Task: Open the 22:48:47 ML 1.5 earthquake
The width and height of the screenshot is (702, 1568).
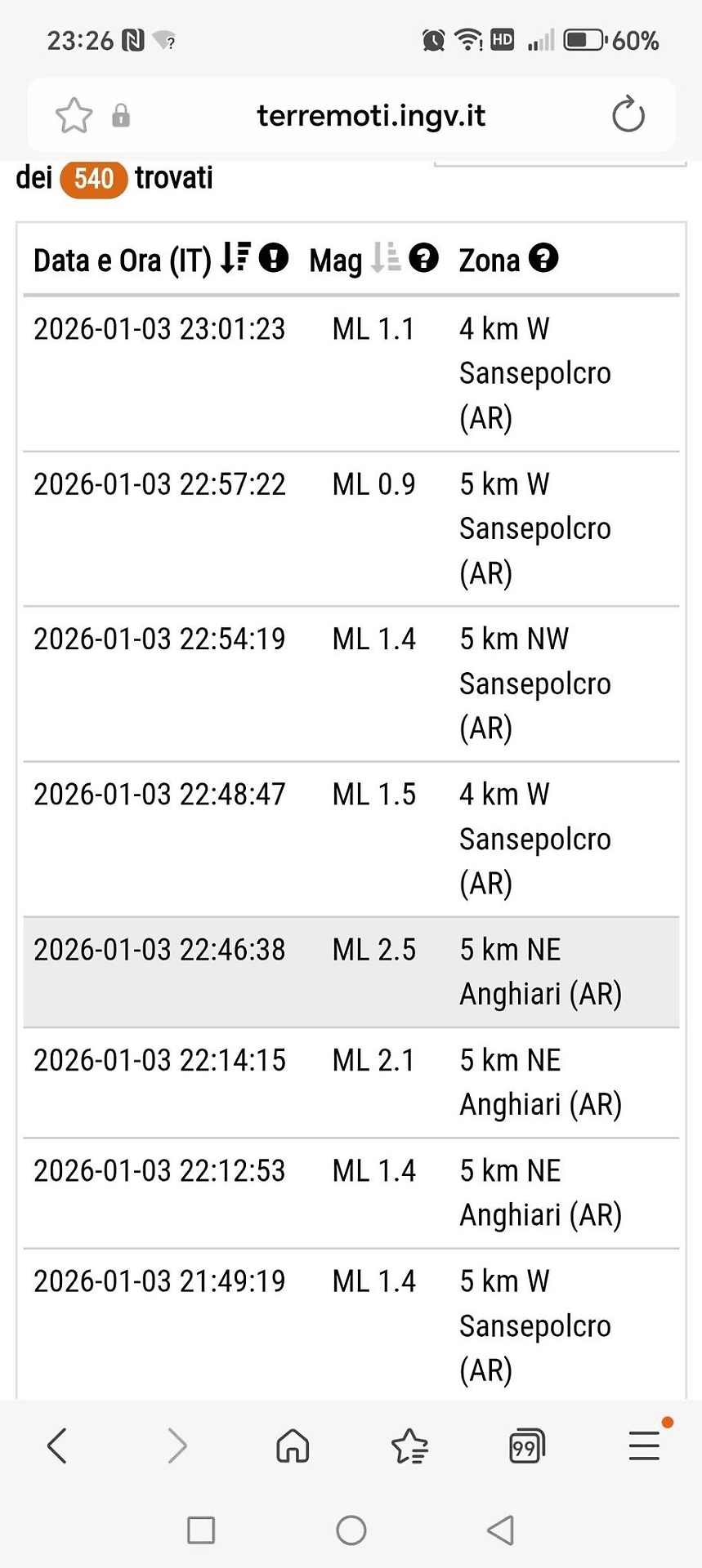Action: (x=159, y=795)
